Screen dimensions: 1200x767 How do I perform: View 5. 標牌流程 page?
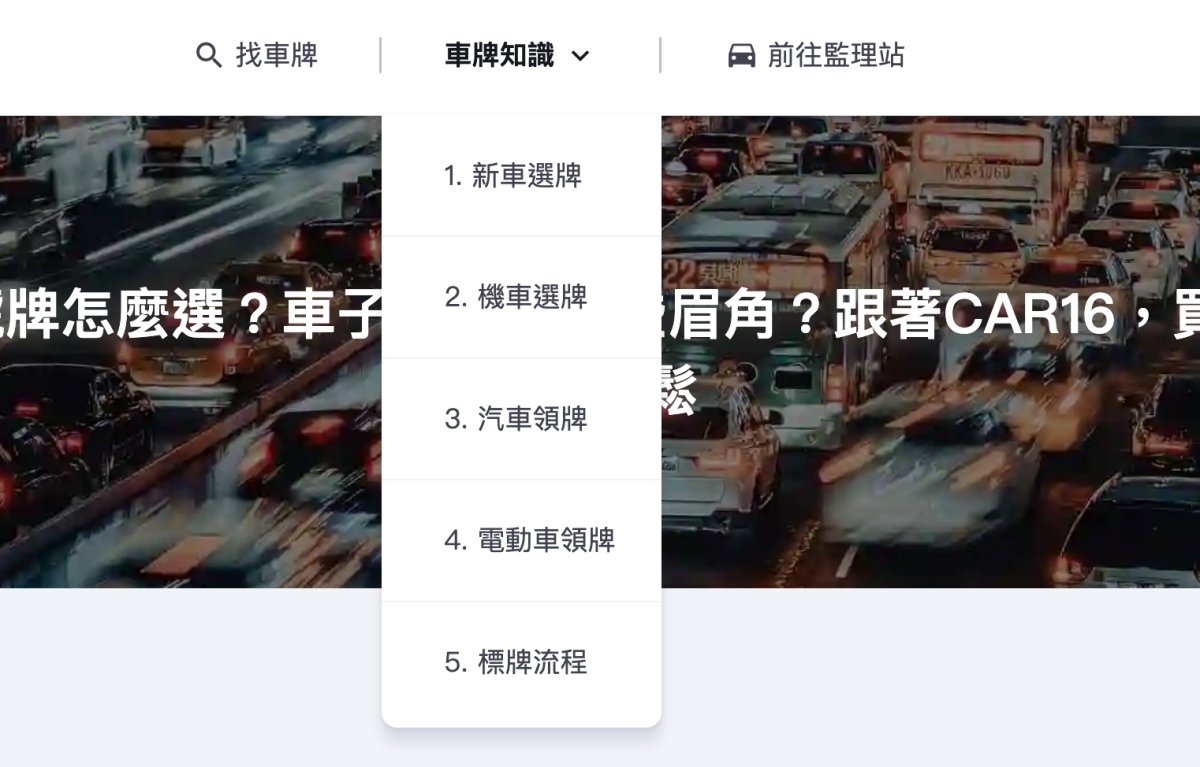click(516, 663)
